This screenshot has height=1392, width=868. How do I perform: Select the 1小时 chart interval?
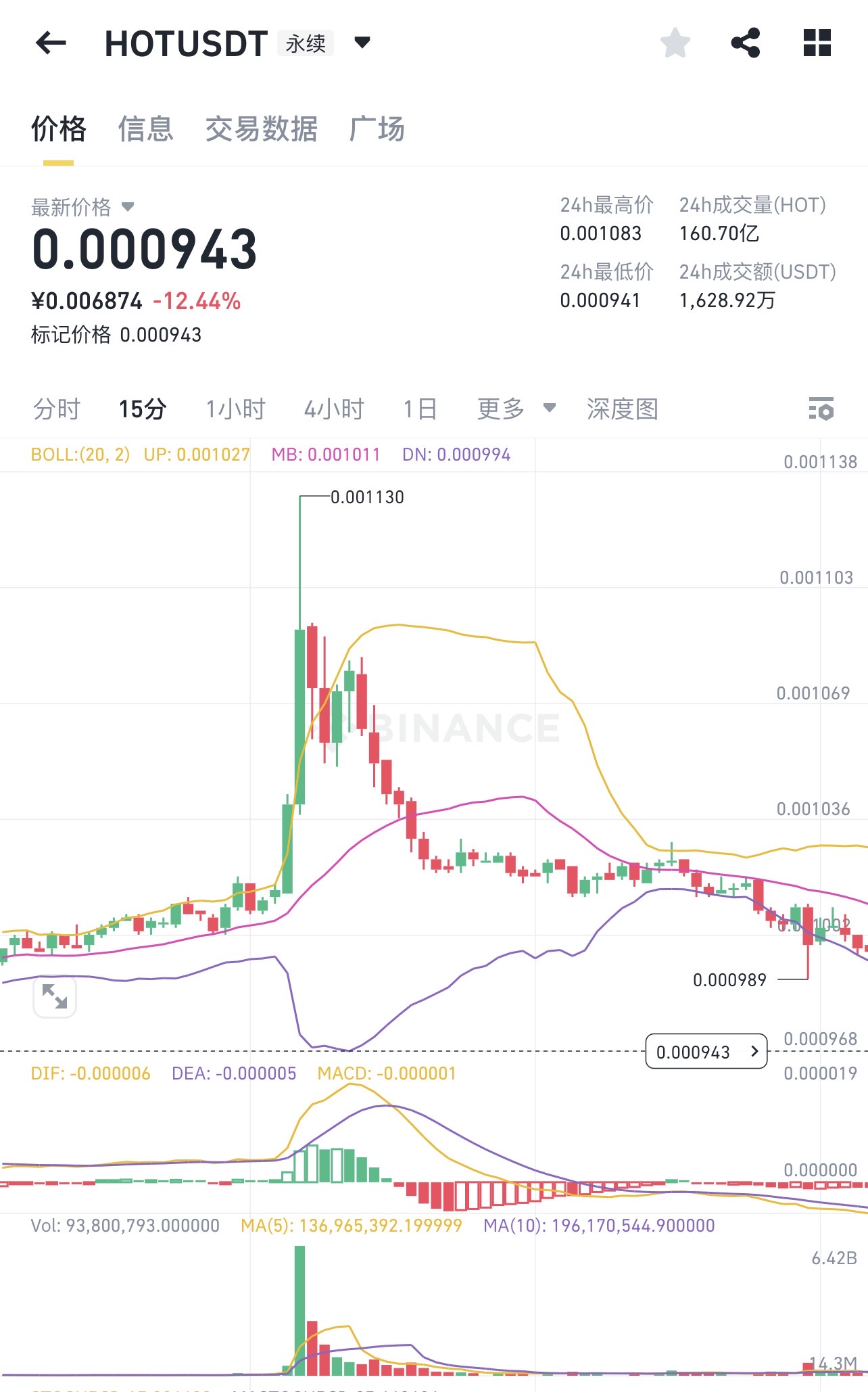click(235, 409)
